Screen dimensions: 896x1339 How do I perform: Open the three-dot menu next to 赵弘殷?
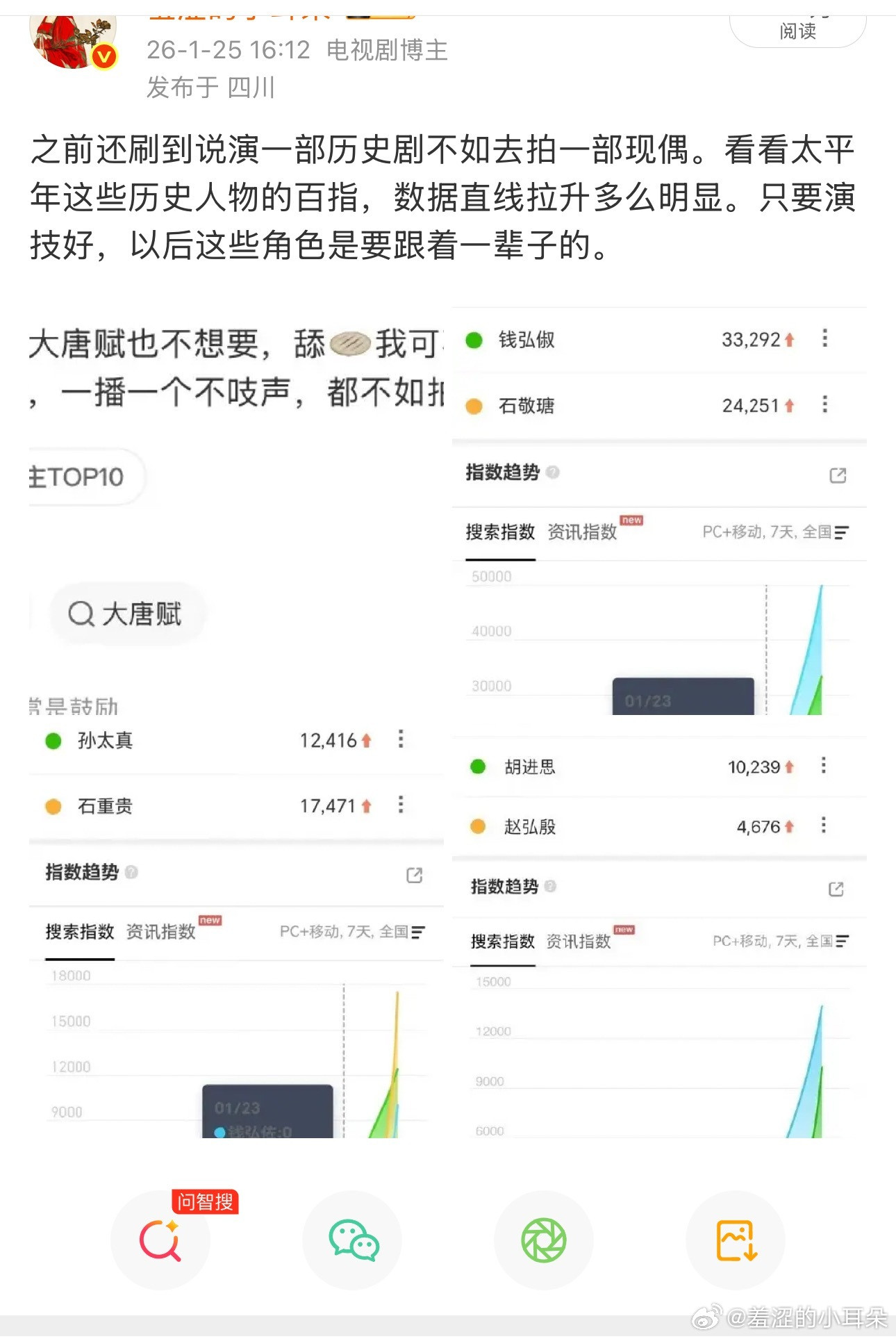pyautogui.click(x=824, y=827)
